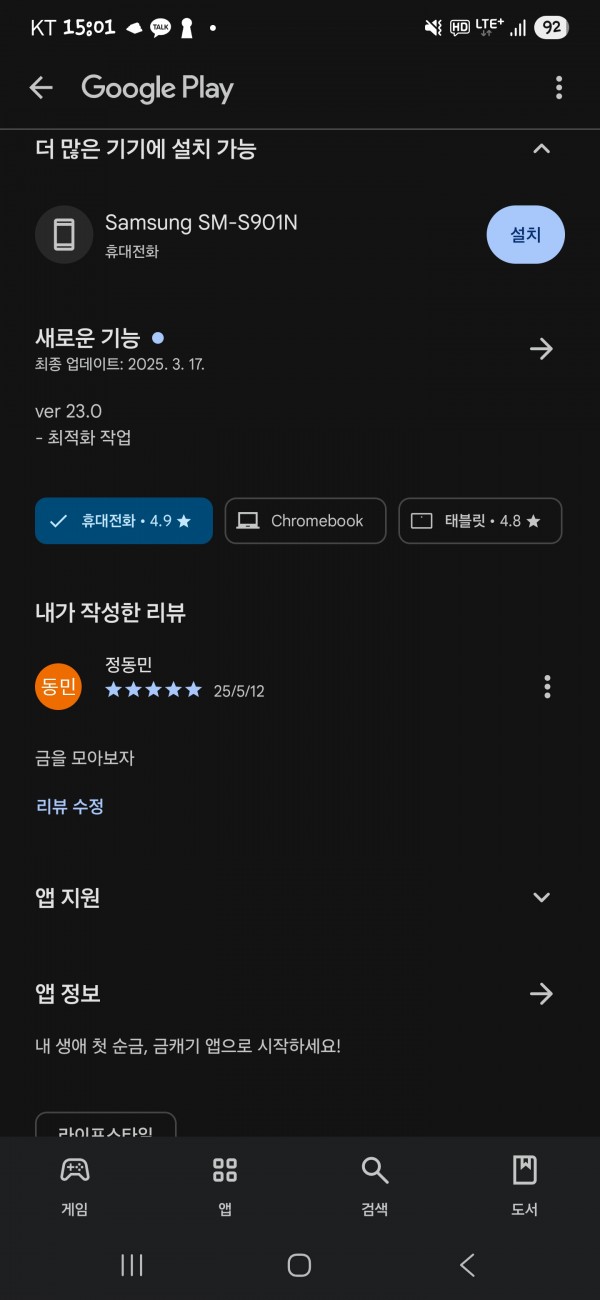Select the 태블릿 rating chip

[480, 521]
